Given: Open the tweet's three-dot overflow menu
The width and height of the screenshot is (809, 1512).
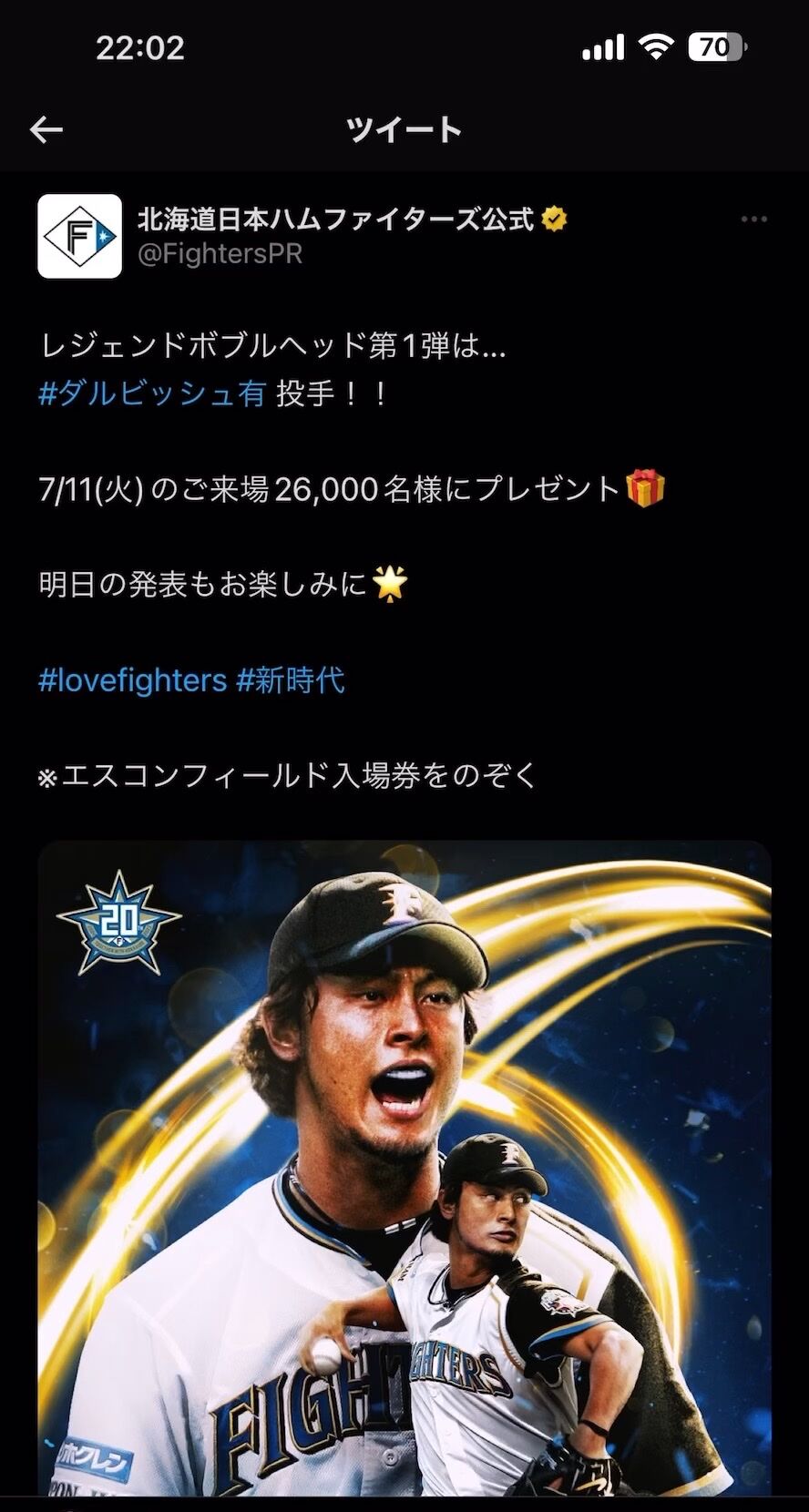Looking at the screenshot, I should (x=753, y=220).
